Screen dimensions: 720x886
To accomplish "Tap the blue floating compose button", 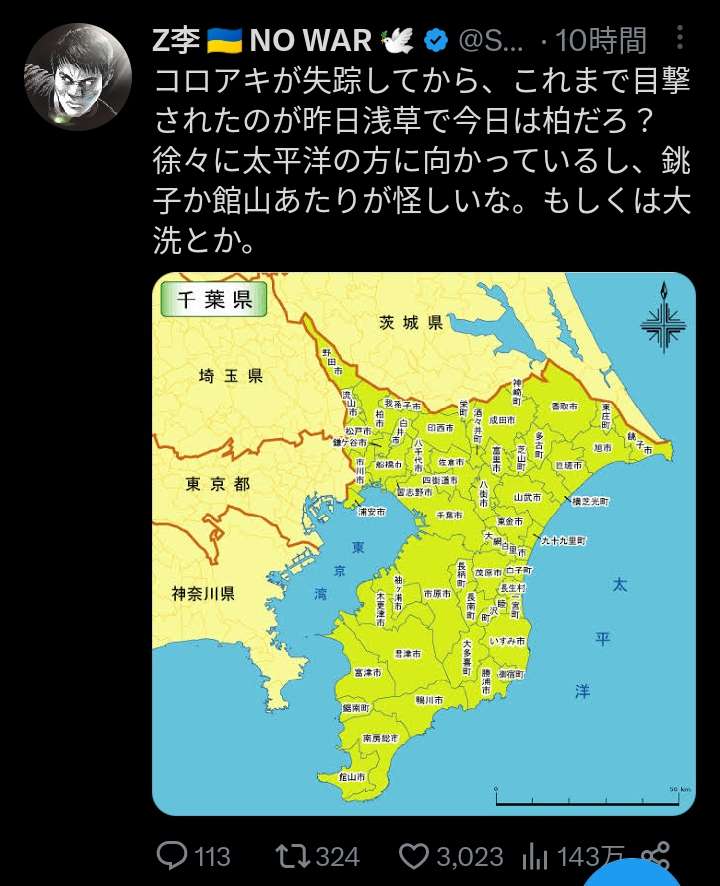I will [x=628, y=876].
